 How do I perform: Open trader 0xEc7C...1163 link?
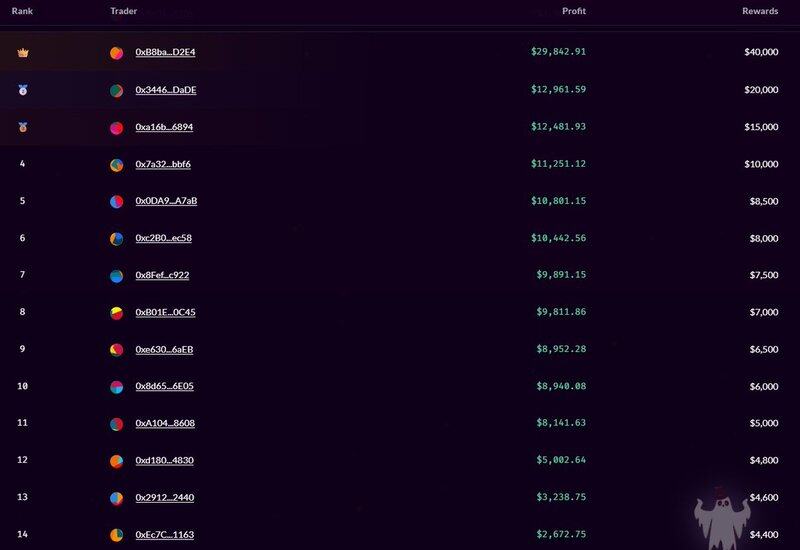(164, 534)
